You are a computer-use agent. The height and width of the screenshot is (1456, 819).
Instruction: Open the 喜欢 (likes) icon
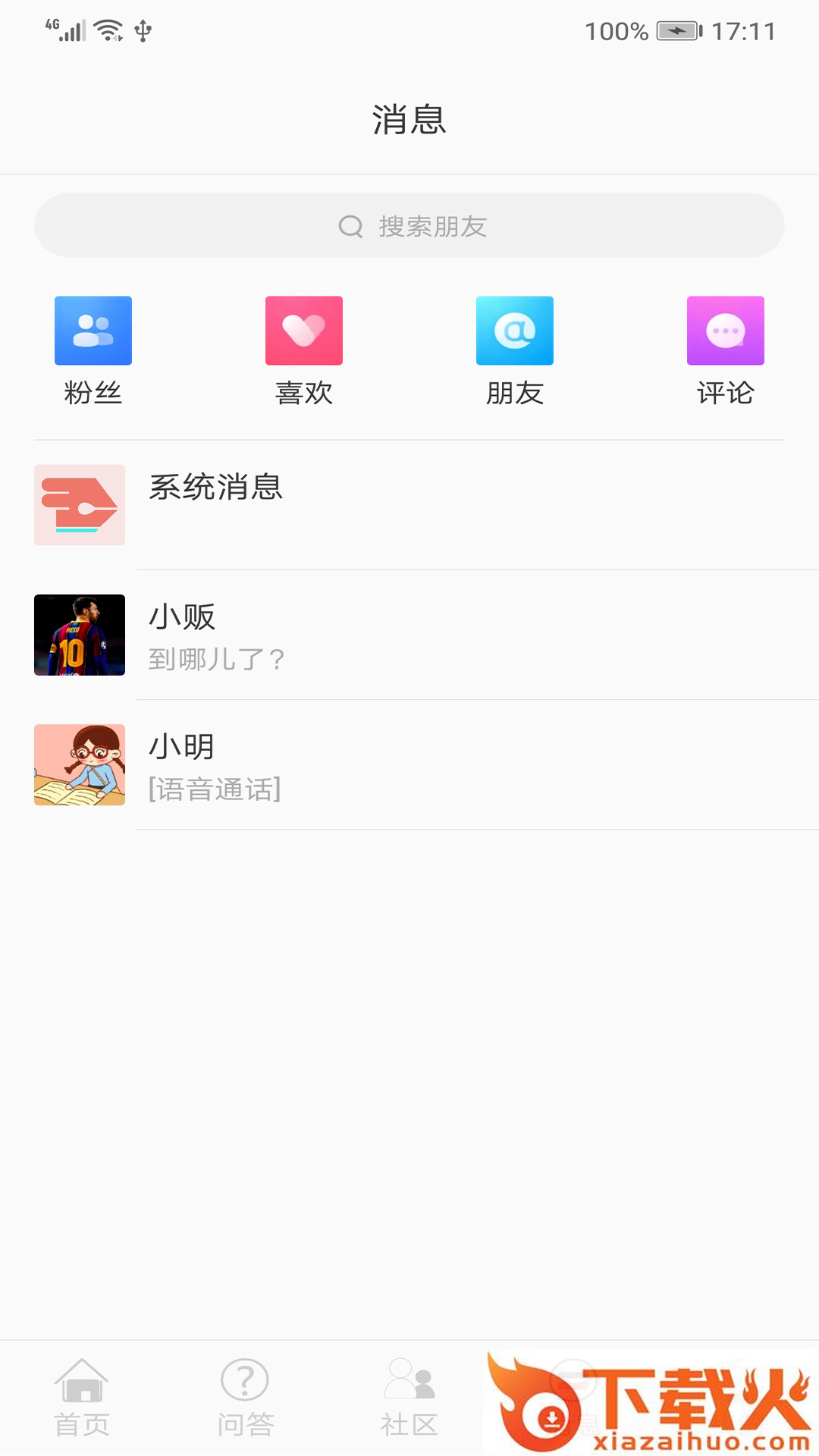click(x=303, y=331)
